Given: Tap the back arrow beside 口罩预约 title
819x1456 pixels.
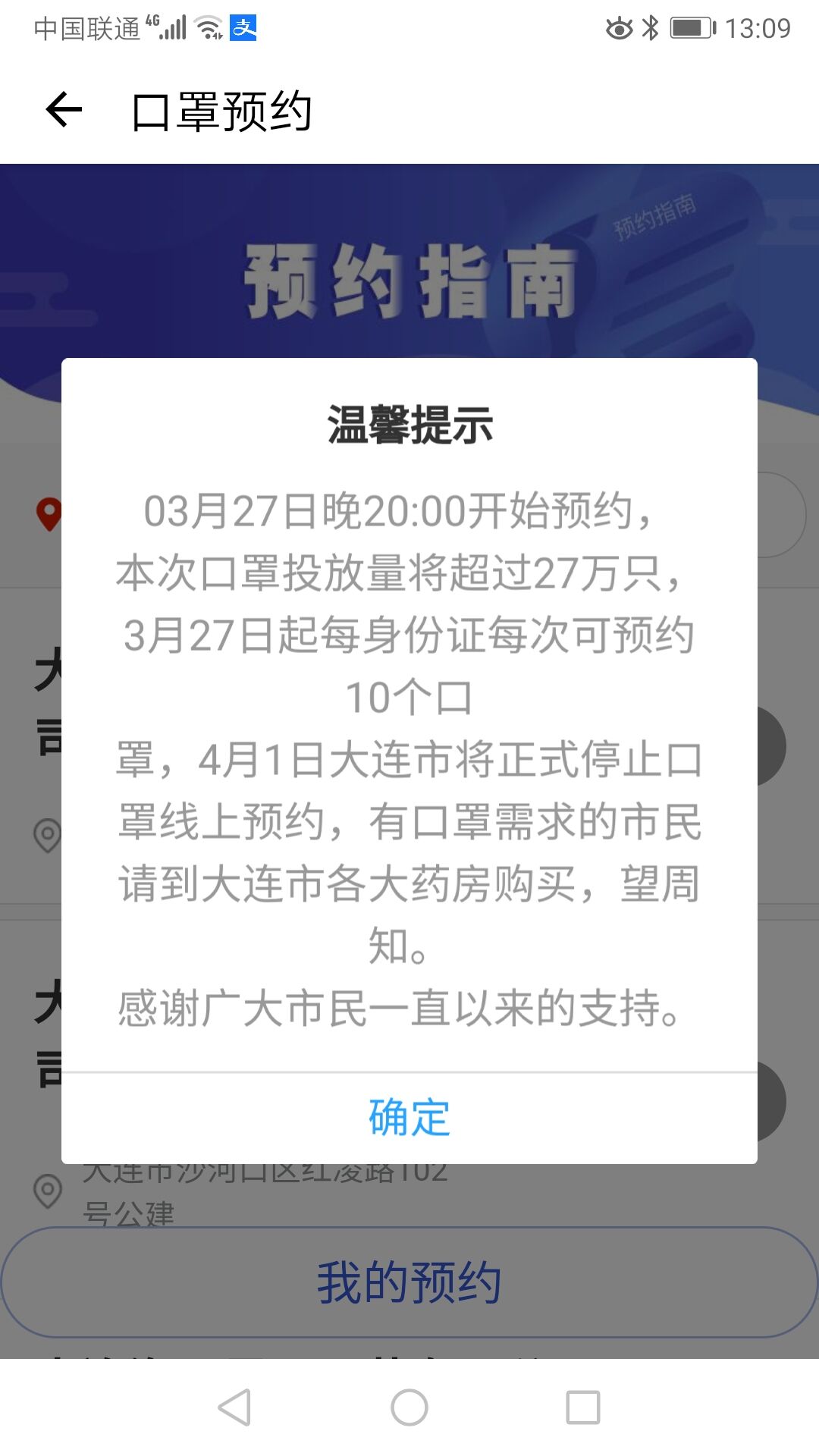Looking at the screenshot, I should [62, 110].
